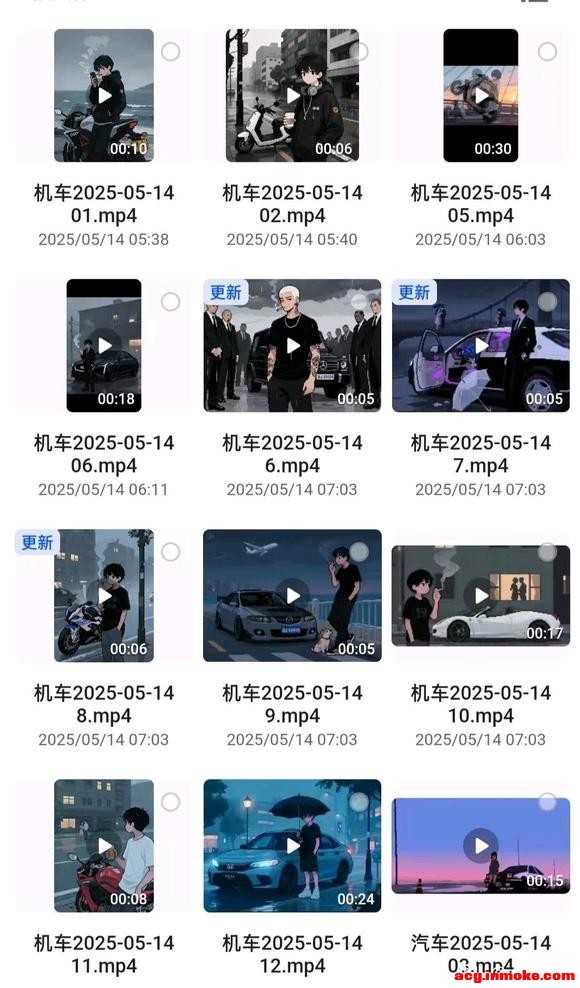Open video 机车2025-05-14 01.mp4
The width and height of the screenshot is (580, 988).
(104, 95)
